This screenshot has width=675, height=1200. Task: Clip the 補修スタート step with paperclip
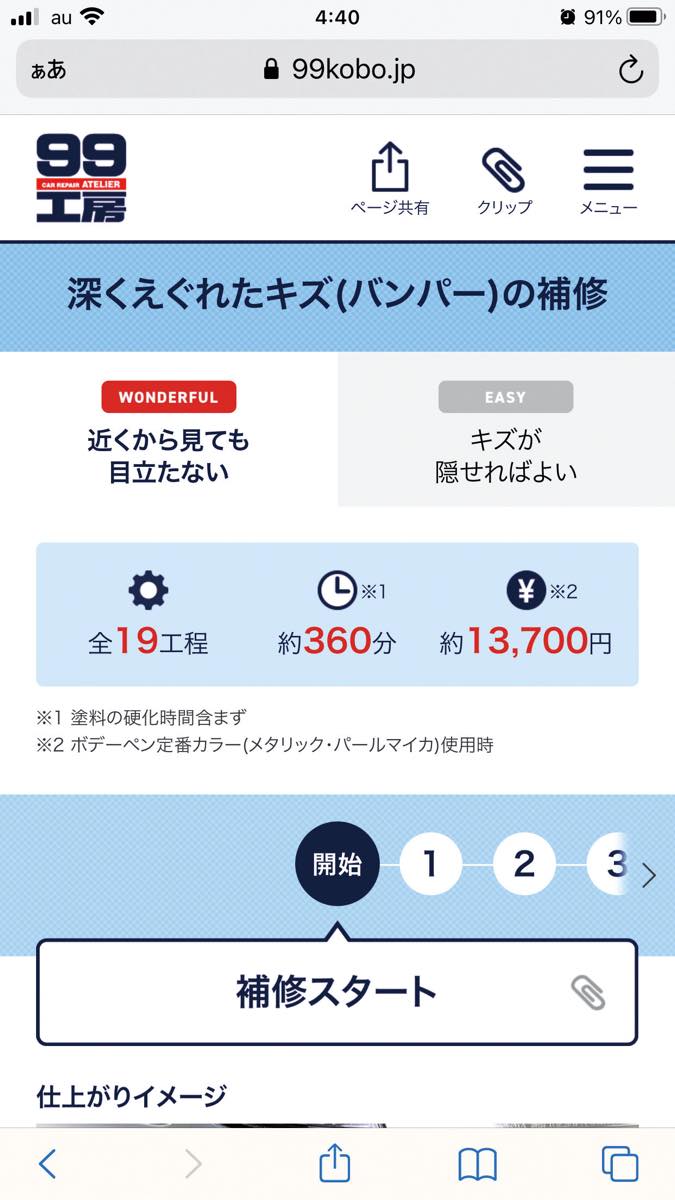(x=588, y=992)
